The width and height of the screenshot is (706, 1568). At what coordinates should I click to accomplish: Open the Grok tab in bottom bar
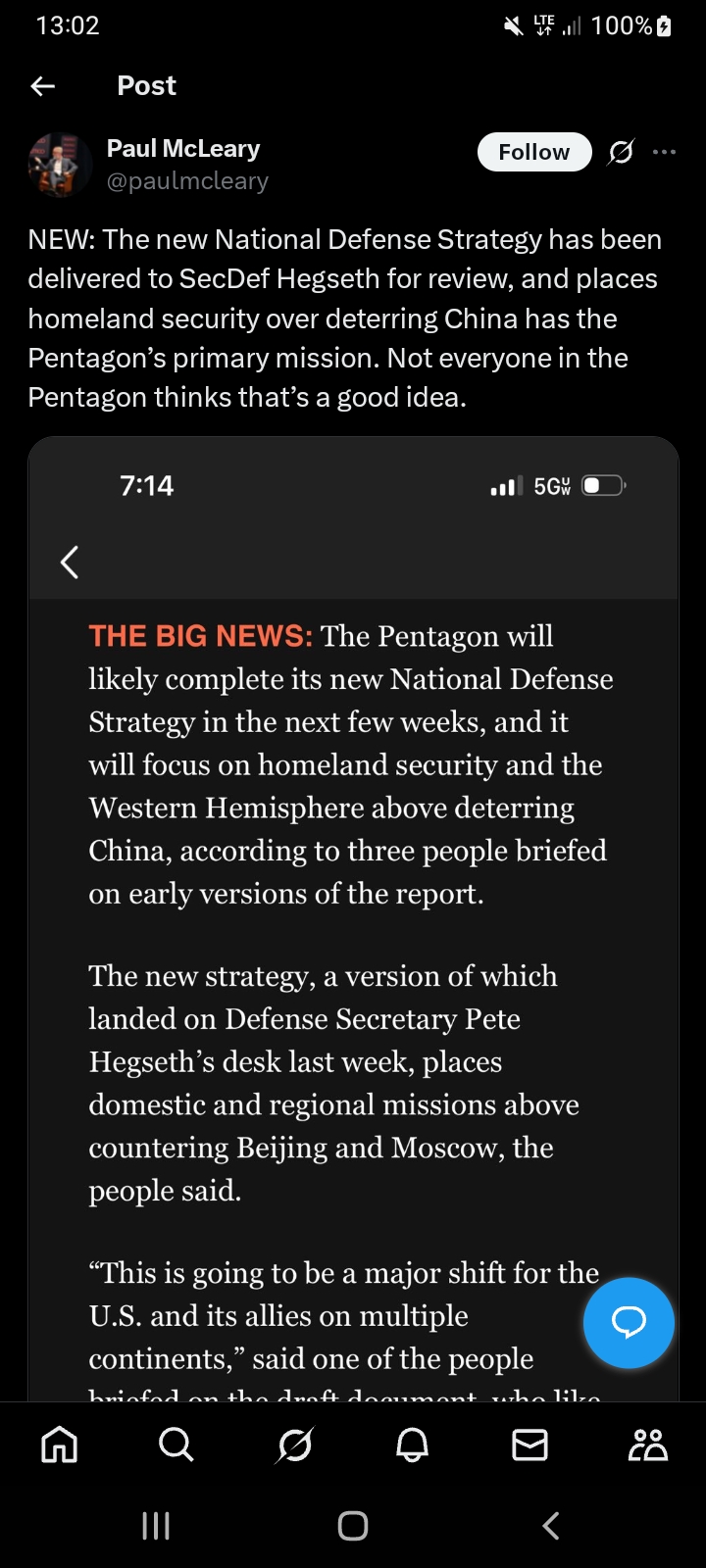pos(294,1445)
